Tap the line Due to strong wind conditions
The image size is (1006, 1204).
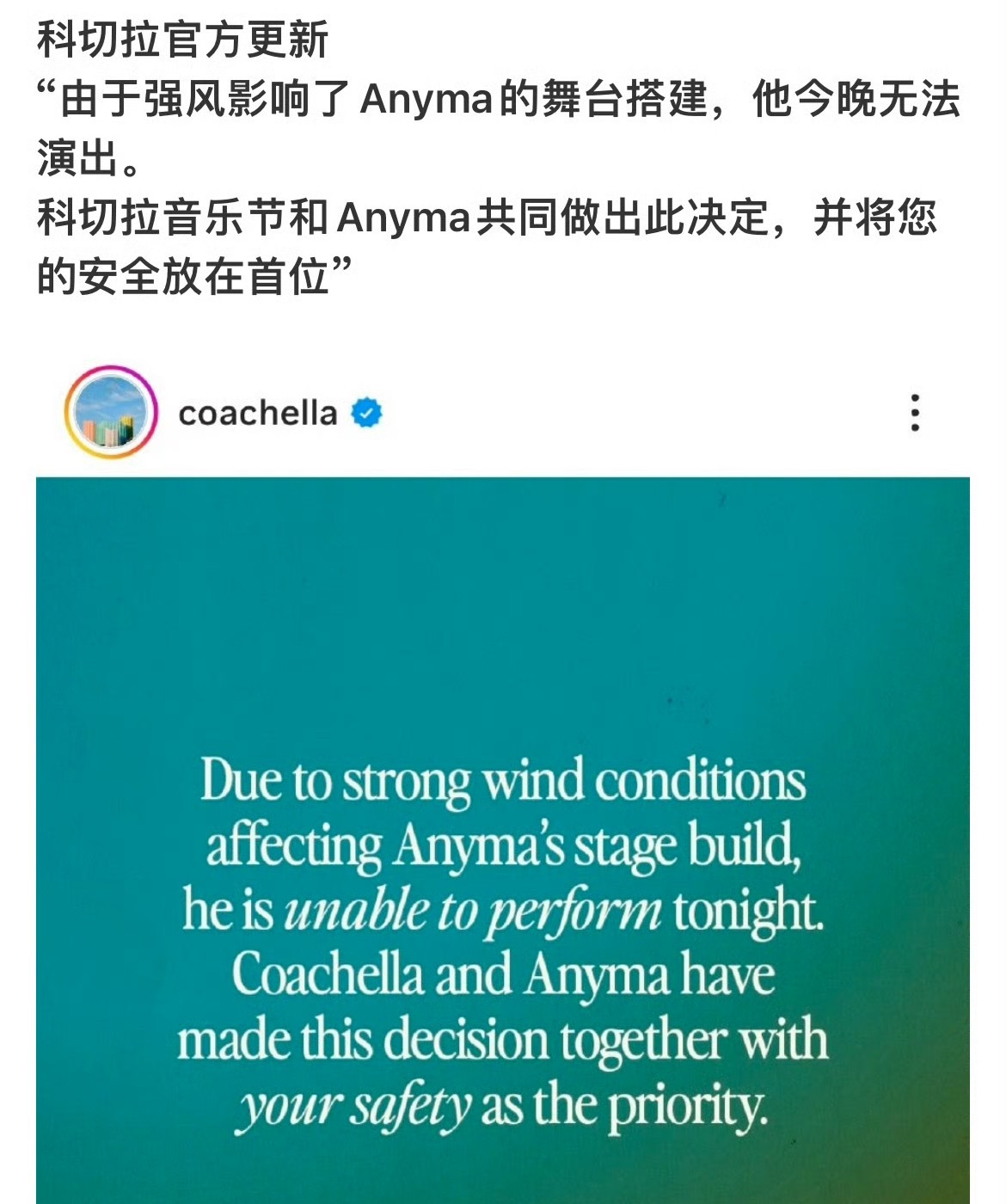click(x=503, y=786)
